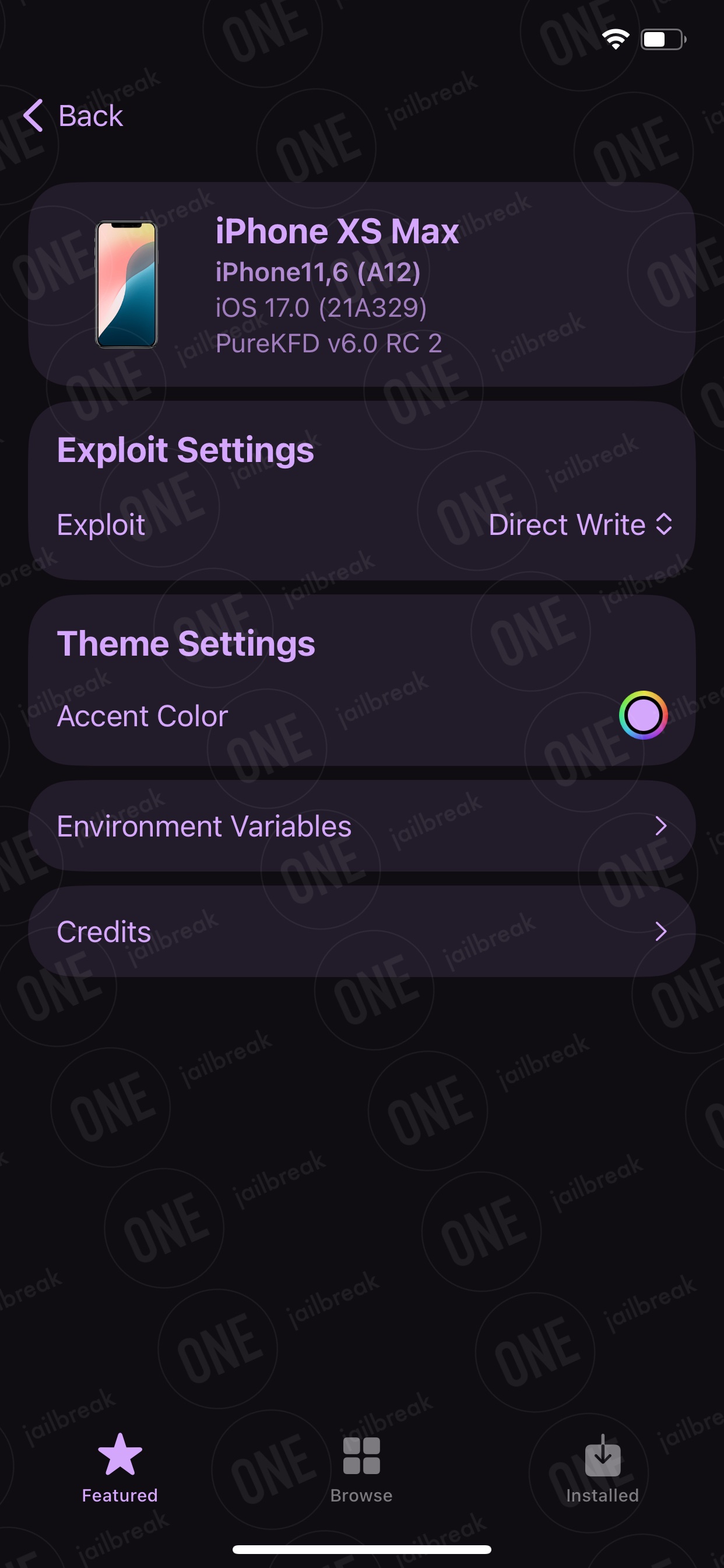View the Credits page
Image resolution: width=724 pixels, height=1568 pixels.
point(362,932)
